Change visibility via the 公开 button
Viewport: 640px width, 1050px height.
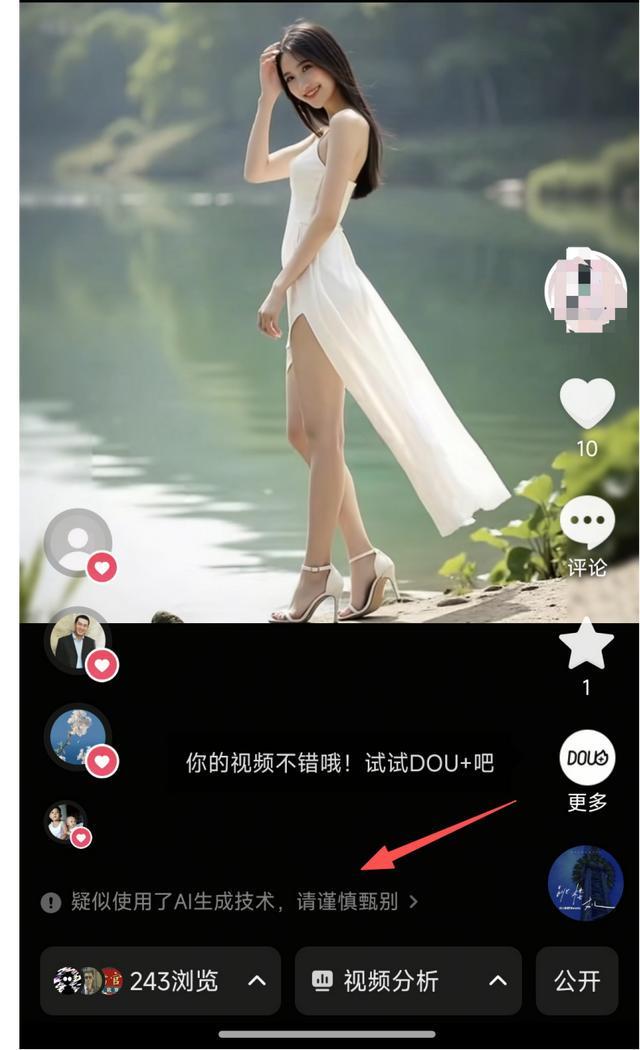pos(577,981)
